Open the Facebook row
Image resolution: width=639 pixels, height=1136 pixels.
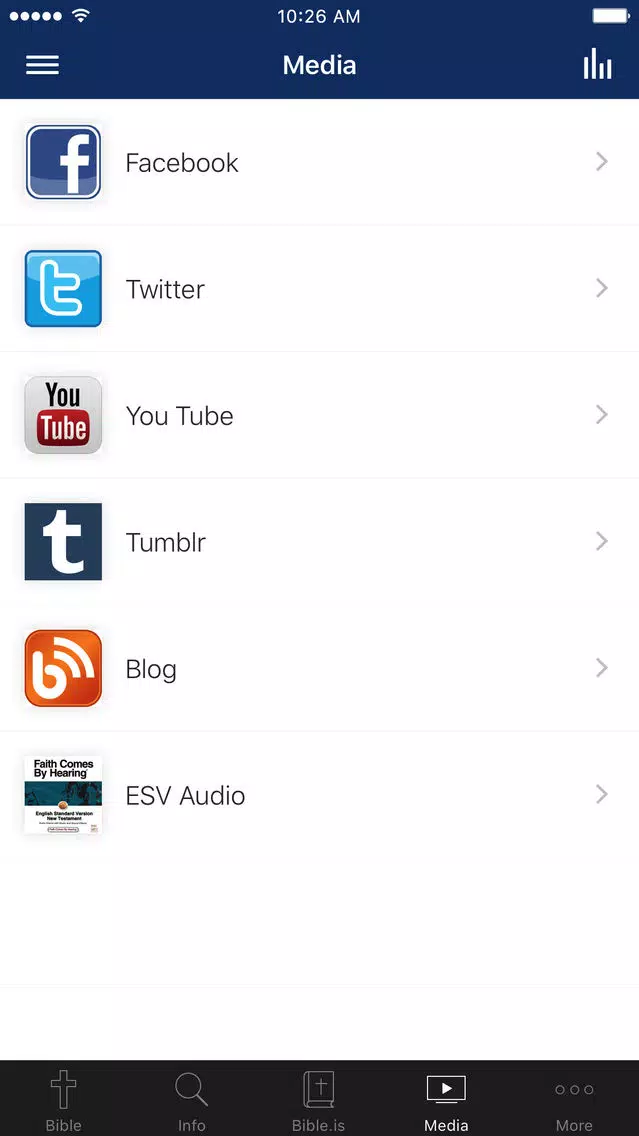[x=320, y=162]
